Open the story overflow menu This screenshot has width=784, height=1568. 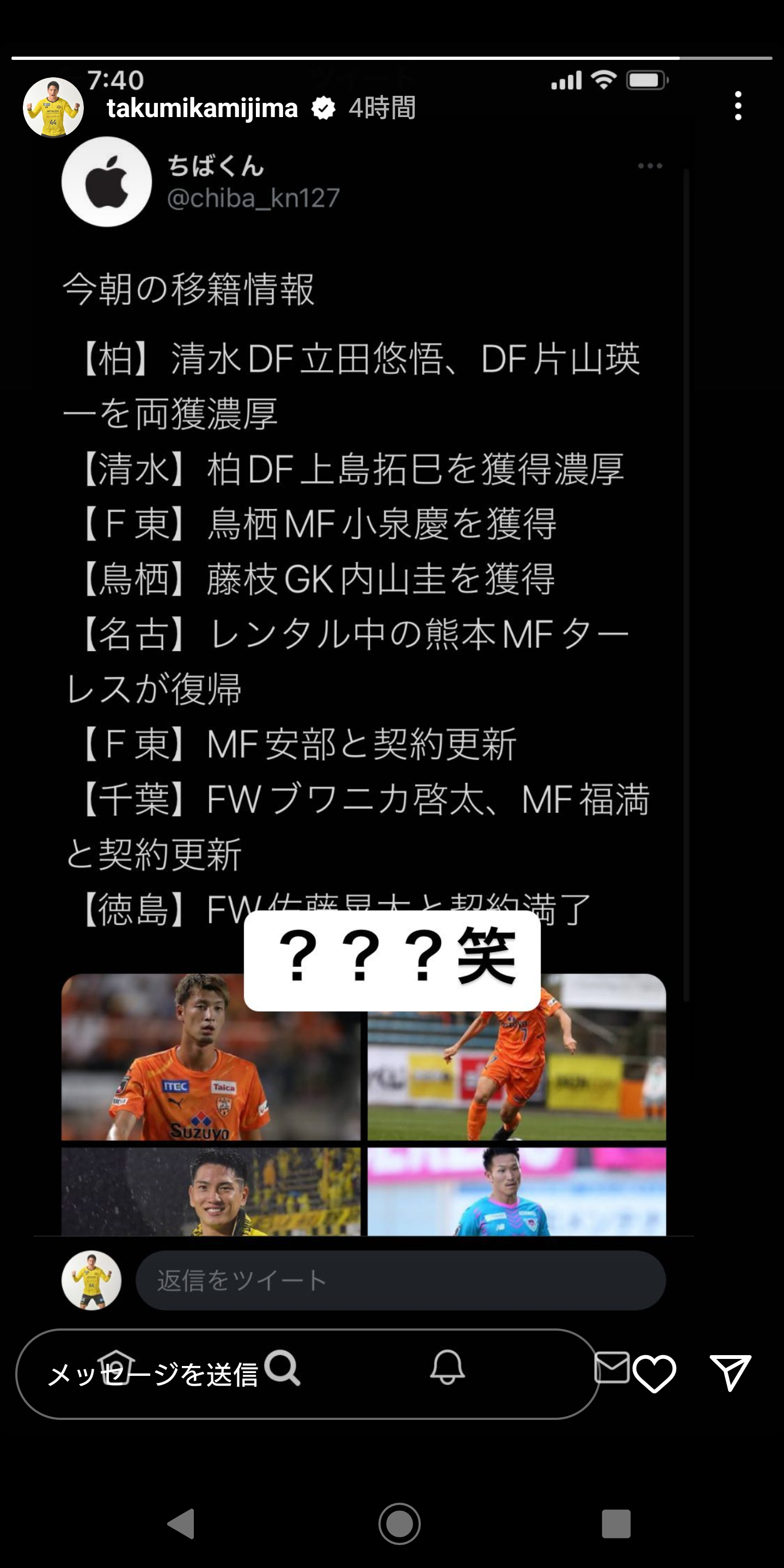tap(738, 107)
